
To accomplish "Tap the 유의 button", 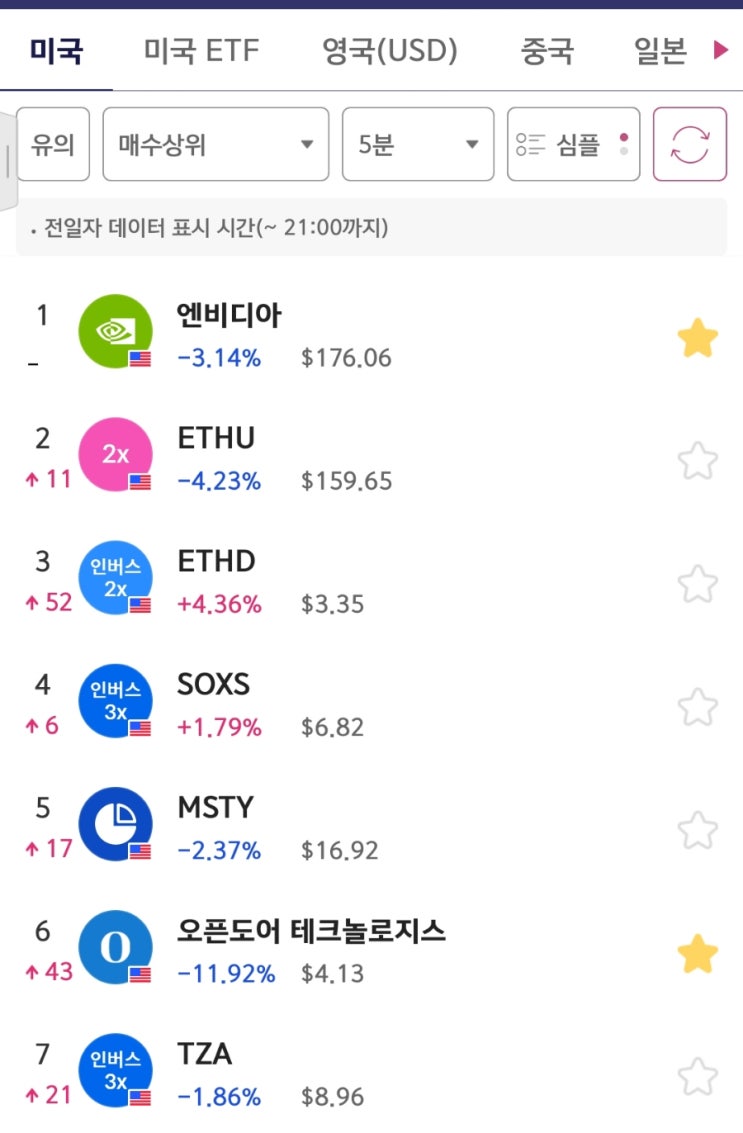I will pyautogui.click(x=53, y=145).
